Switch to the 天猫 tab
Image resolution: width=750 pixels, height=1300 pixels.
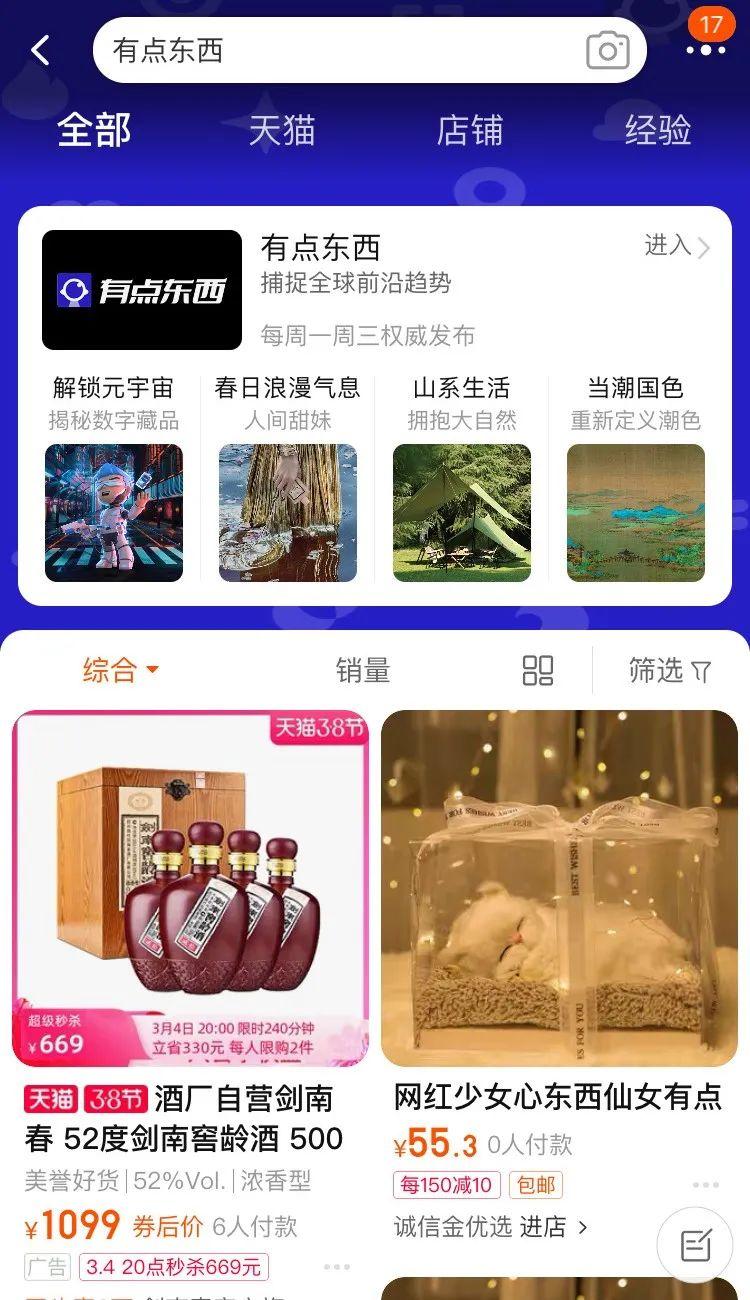click(282, 131)
